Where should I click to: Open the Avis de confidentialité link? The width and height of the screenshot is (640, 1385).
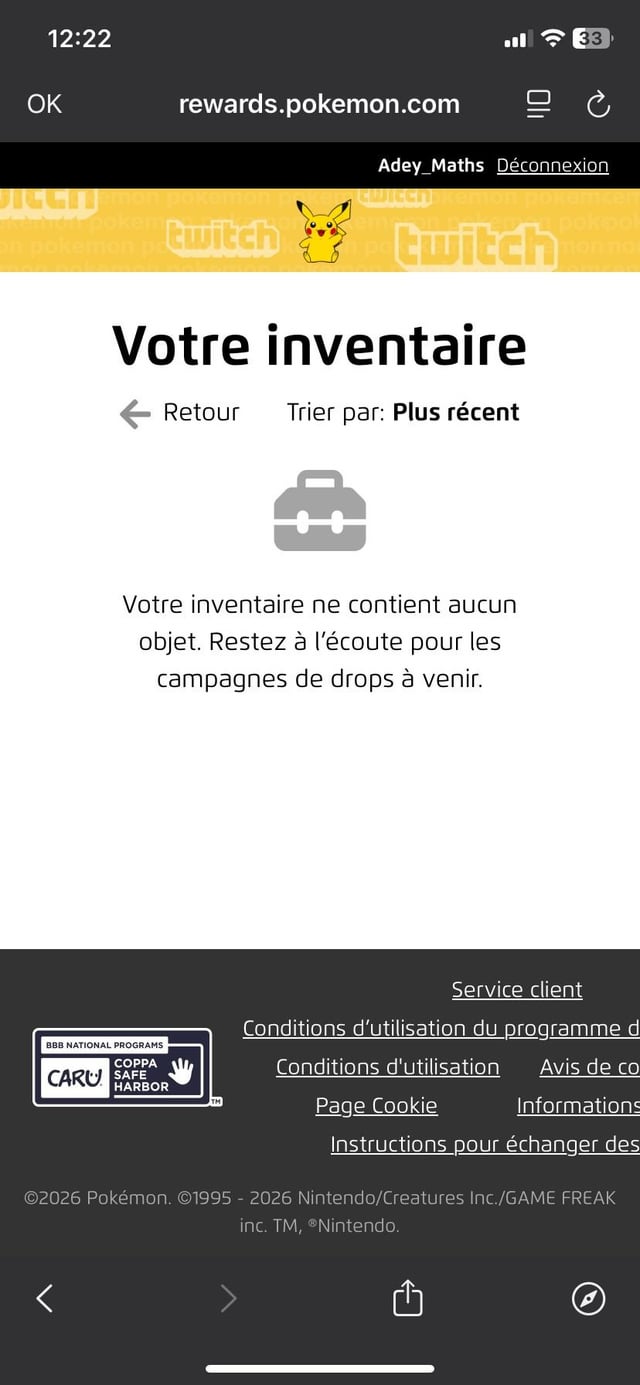coord(589,1067)
